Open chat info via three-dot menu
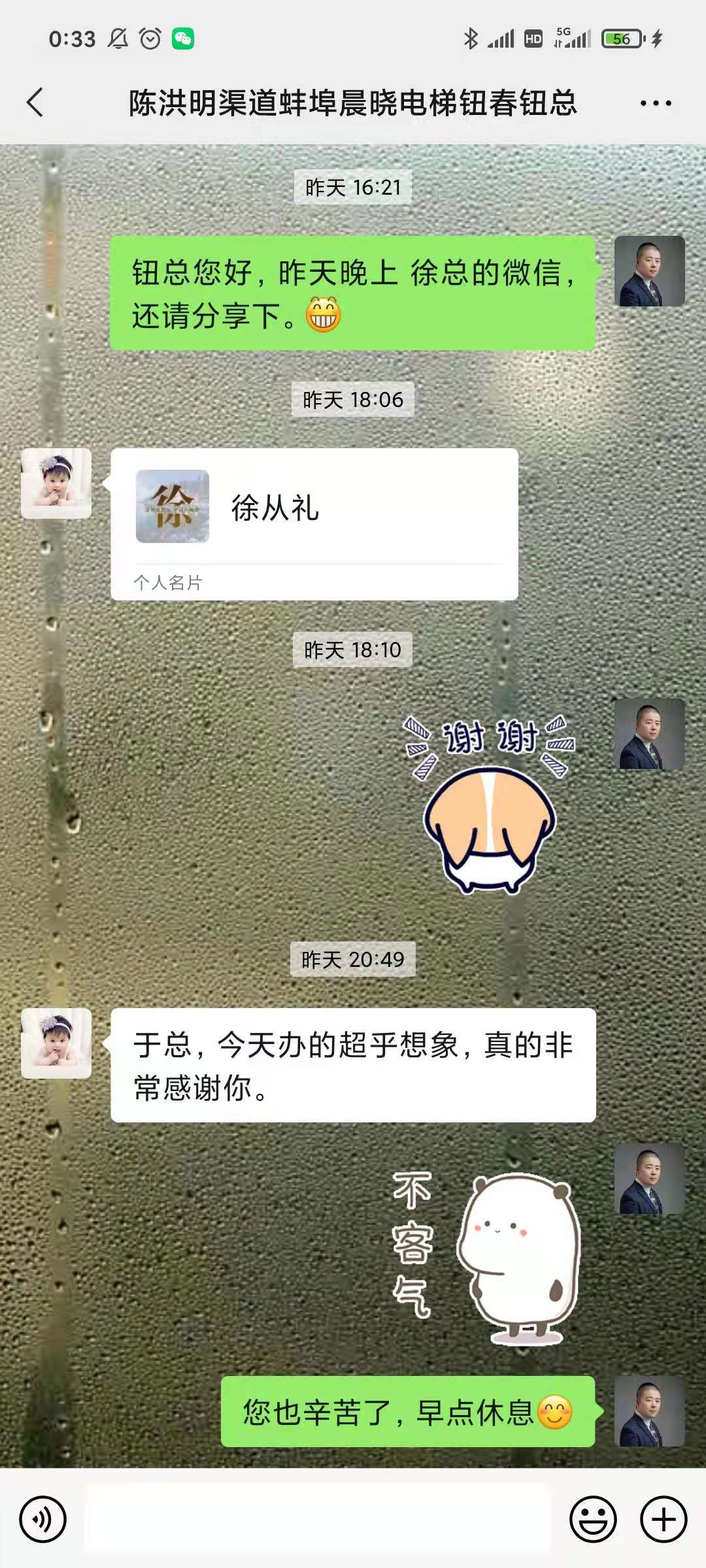The width and height of the screenshot is (706, 1568). tap(655, 103)
